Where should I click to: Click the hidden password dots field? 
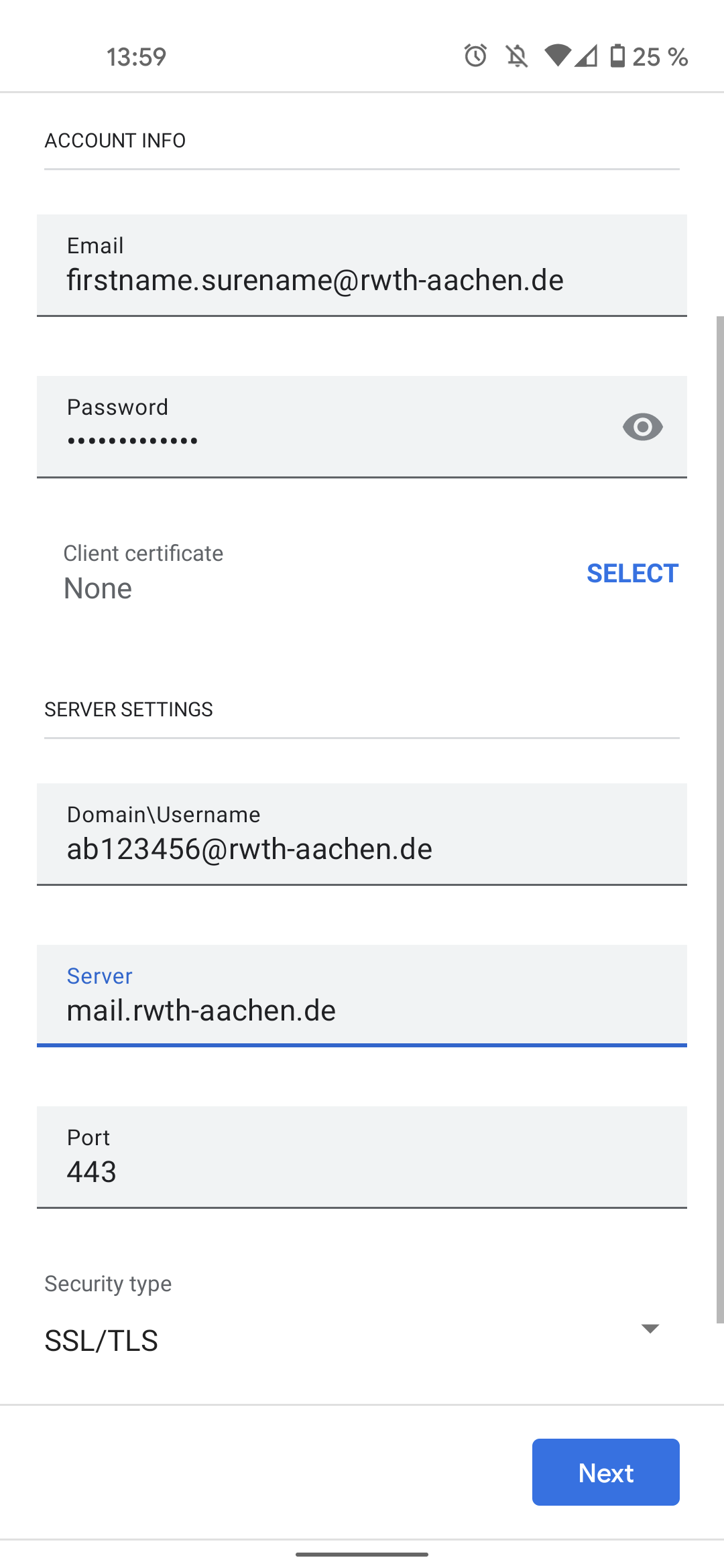268,440
